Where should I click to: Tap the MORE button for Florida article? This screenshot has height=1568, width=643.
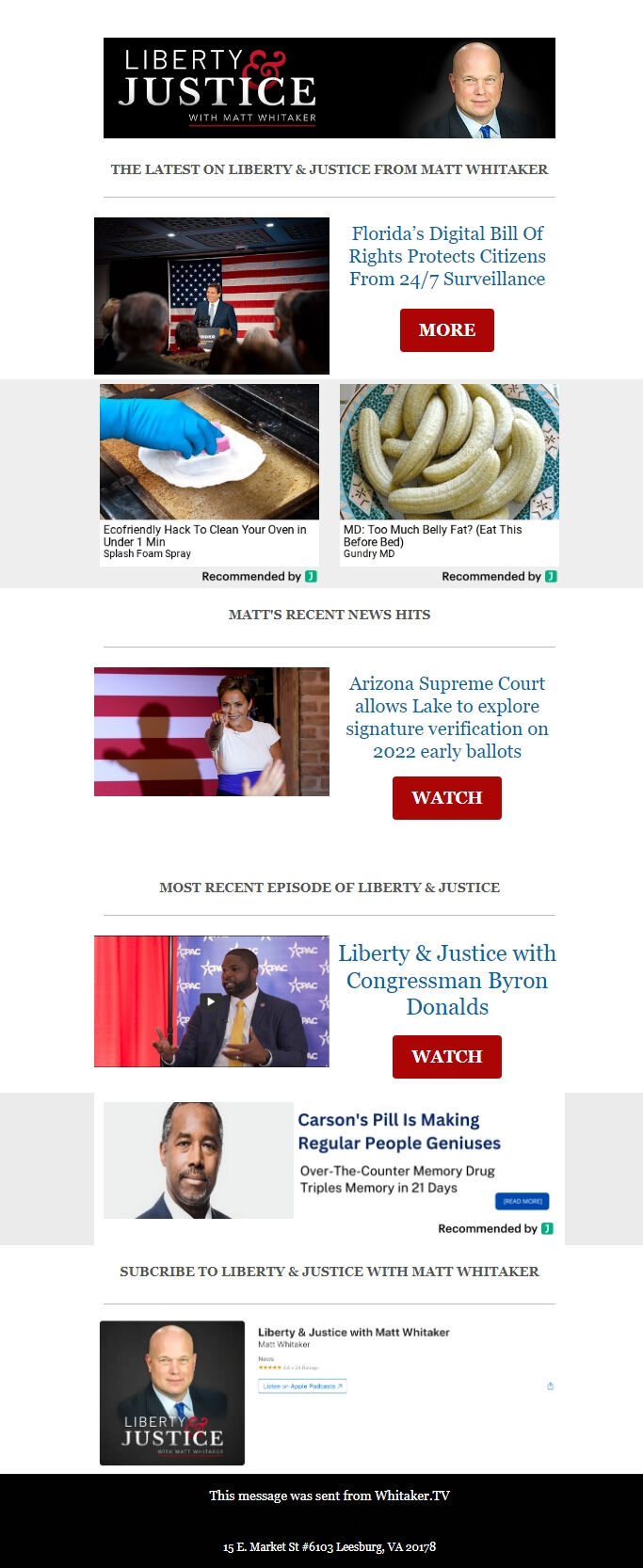(446, 330)
